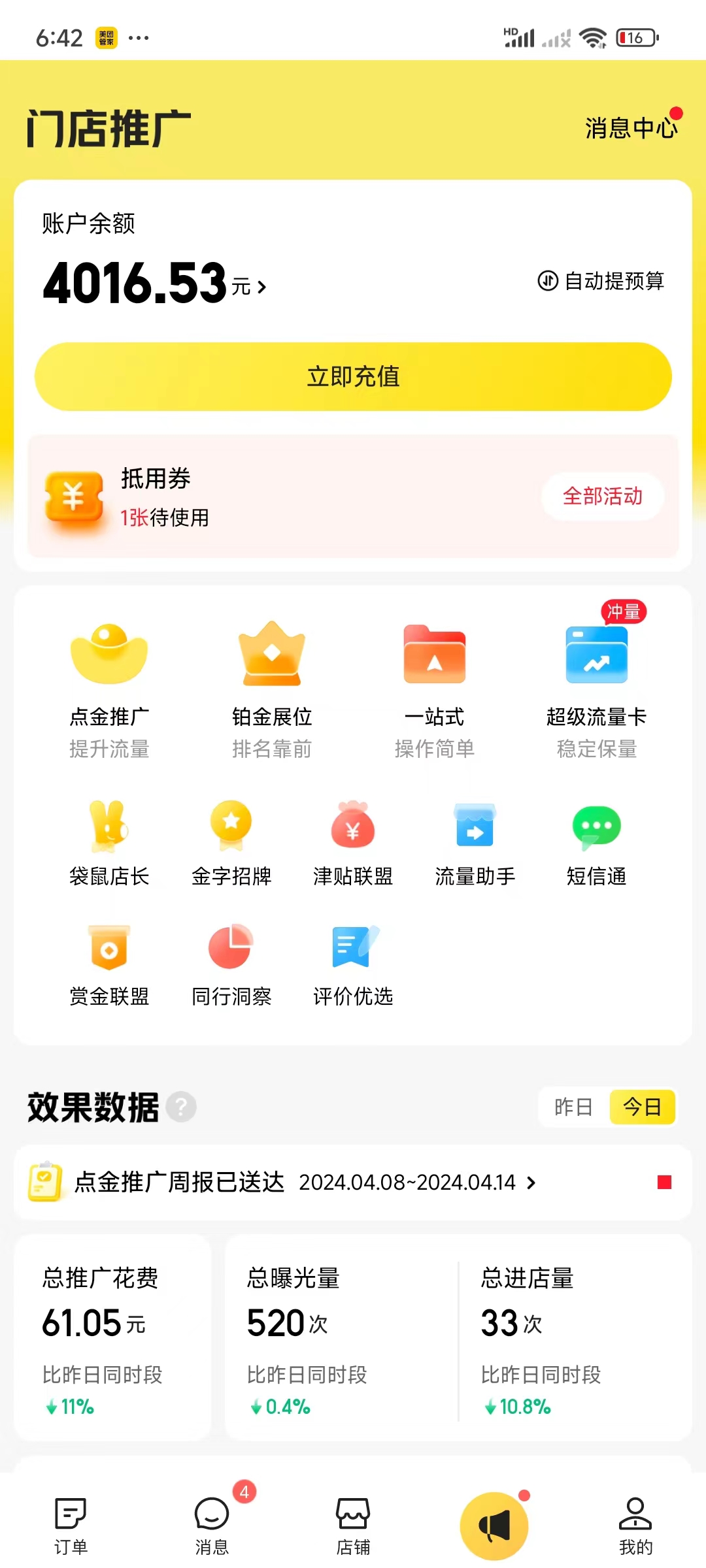Open 金字招牌
This screenshot has width=706, height=1568.
pyautogui.click(x=231, y=843)
